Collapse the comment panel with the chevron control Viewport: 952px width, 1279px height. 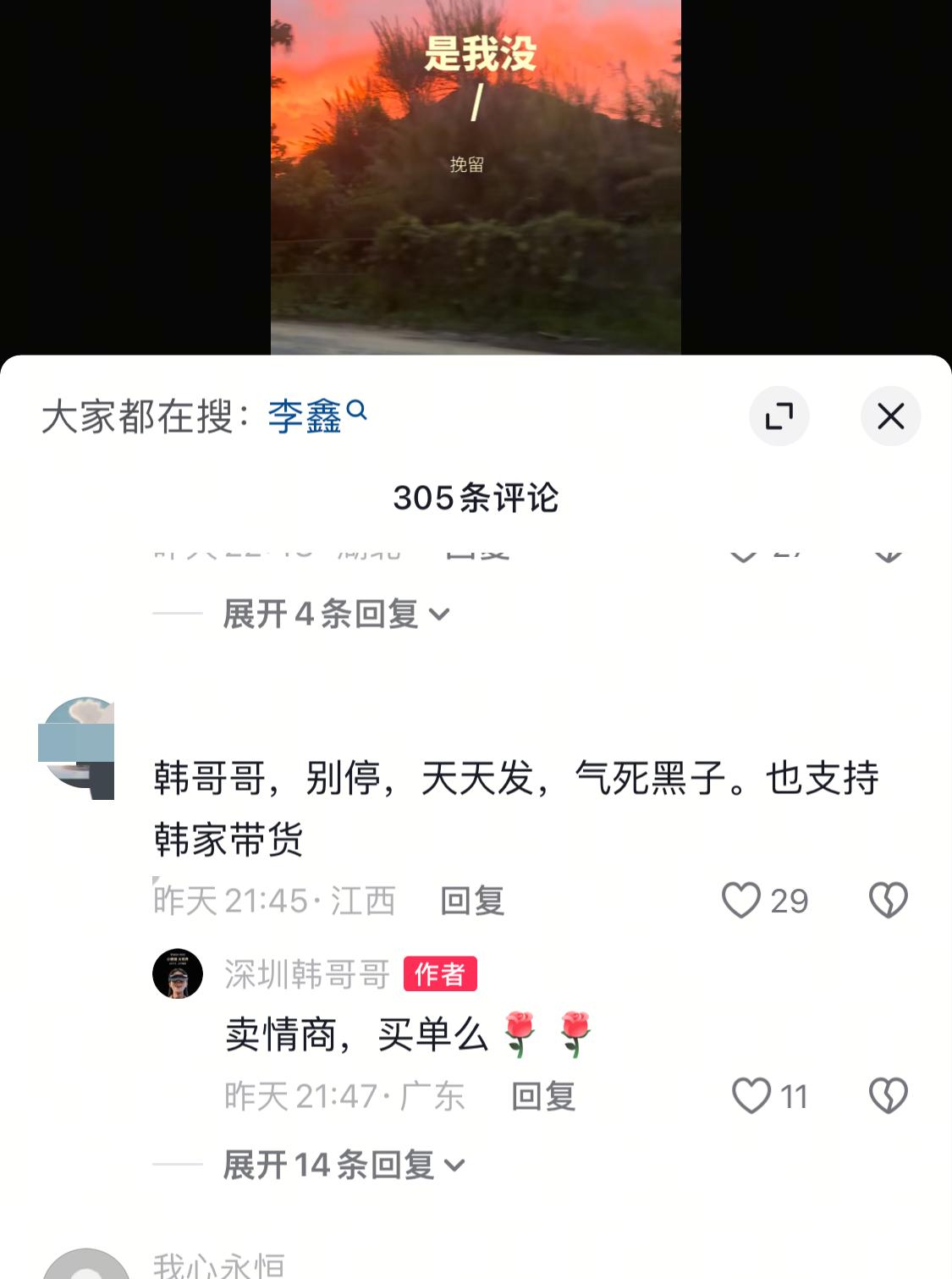coord(890,416)
